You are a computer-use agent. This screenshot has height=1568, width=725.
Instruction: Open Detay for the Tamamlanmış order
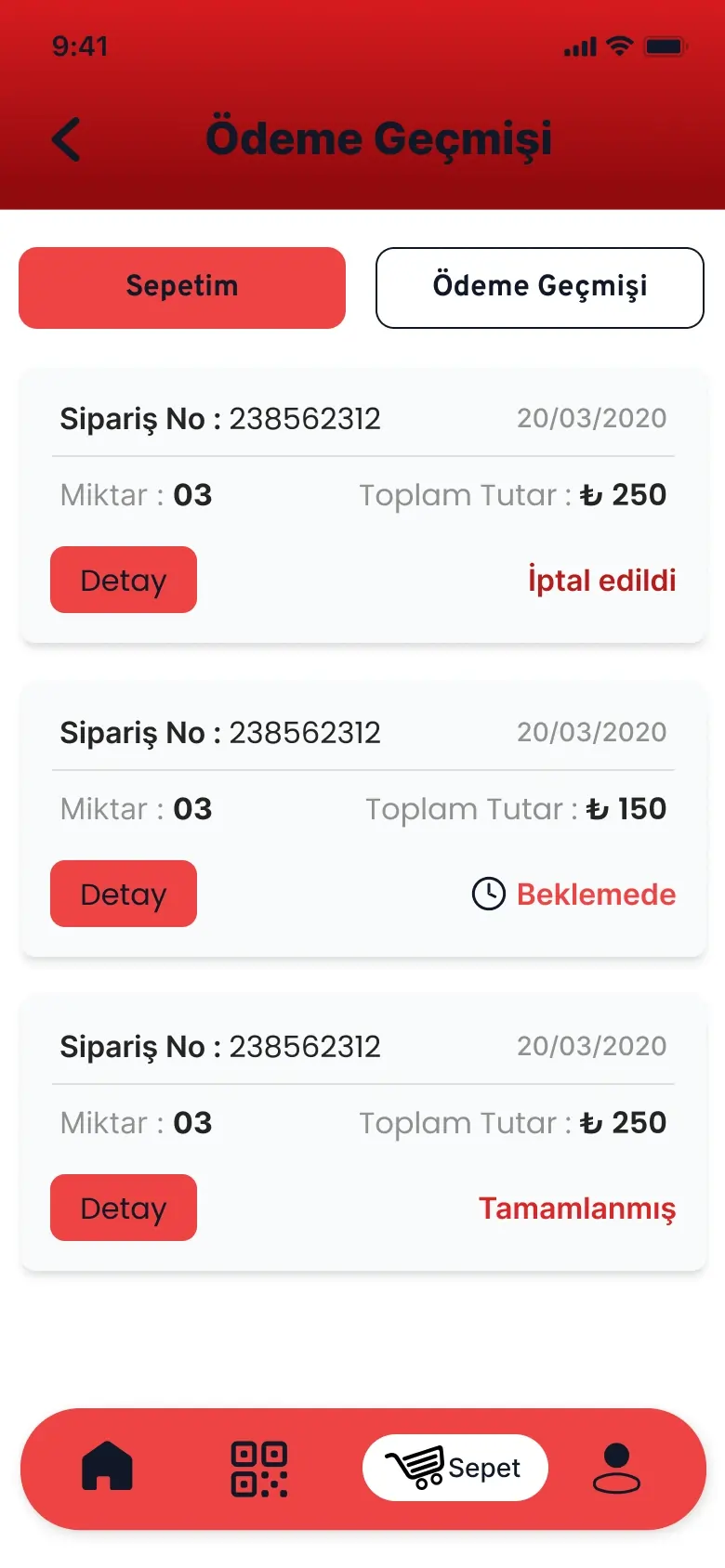123,1208
